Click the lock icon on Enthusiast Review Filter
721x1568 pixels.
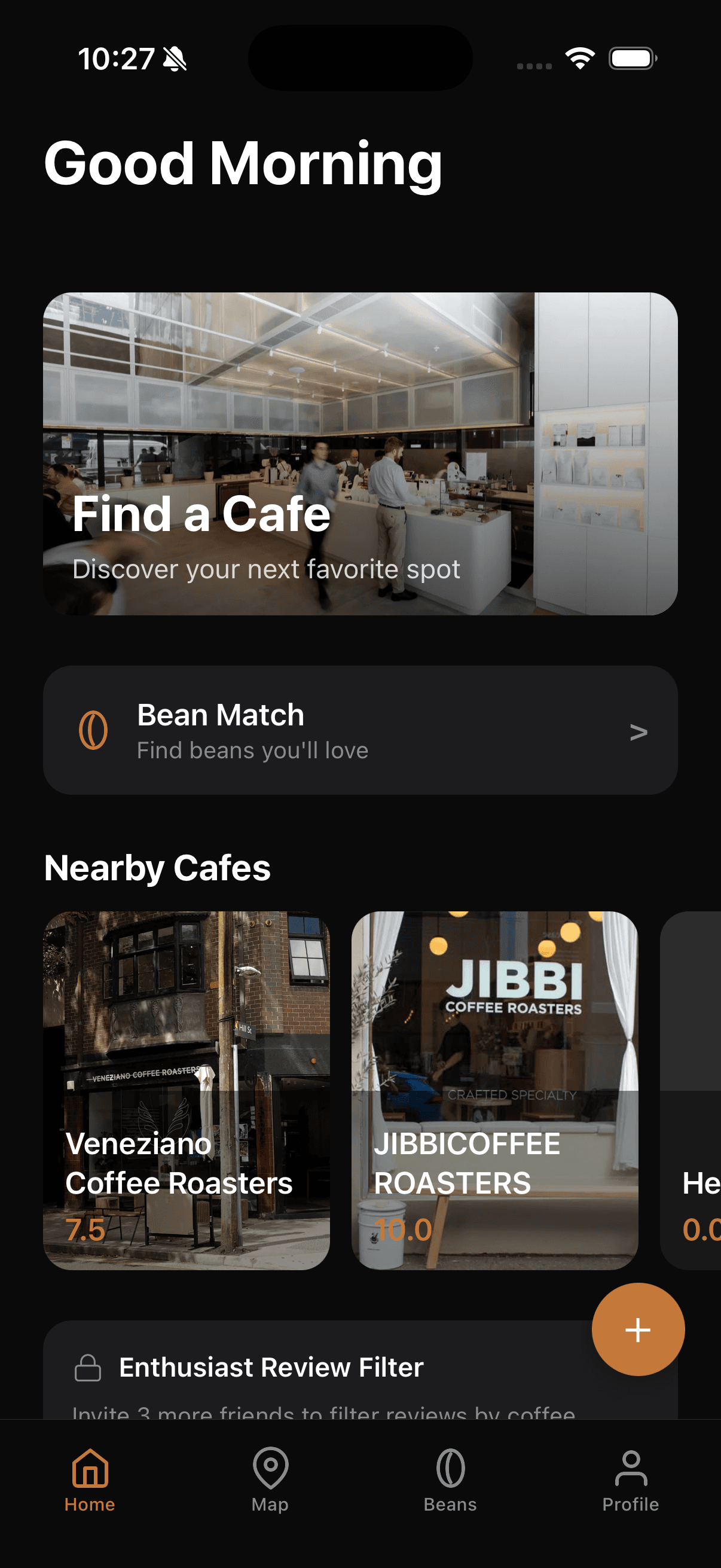tap(87, 1366)
